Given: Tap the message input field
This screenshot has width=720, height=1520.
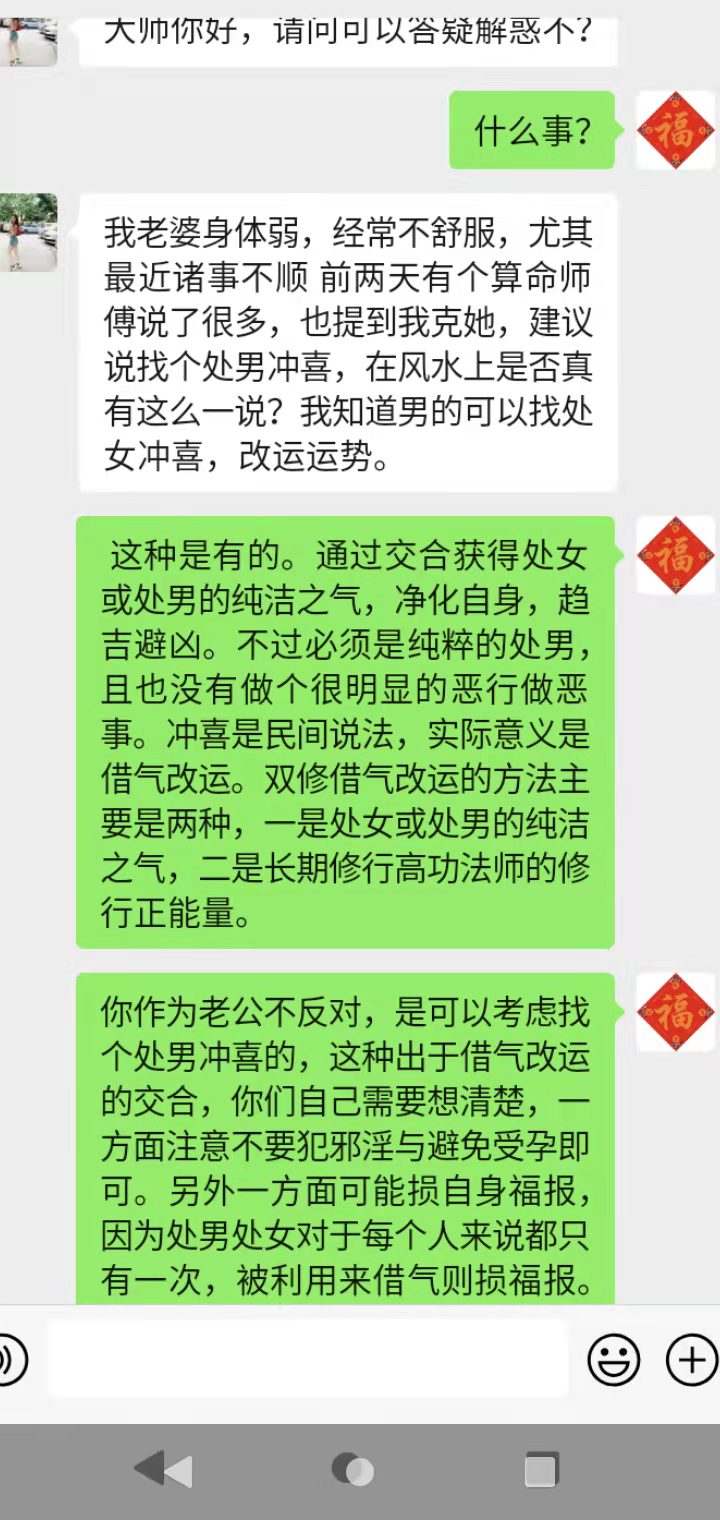Looking at the screenshot, I should tap(308, 1359).
